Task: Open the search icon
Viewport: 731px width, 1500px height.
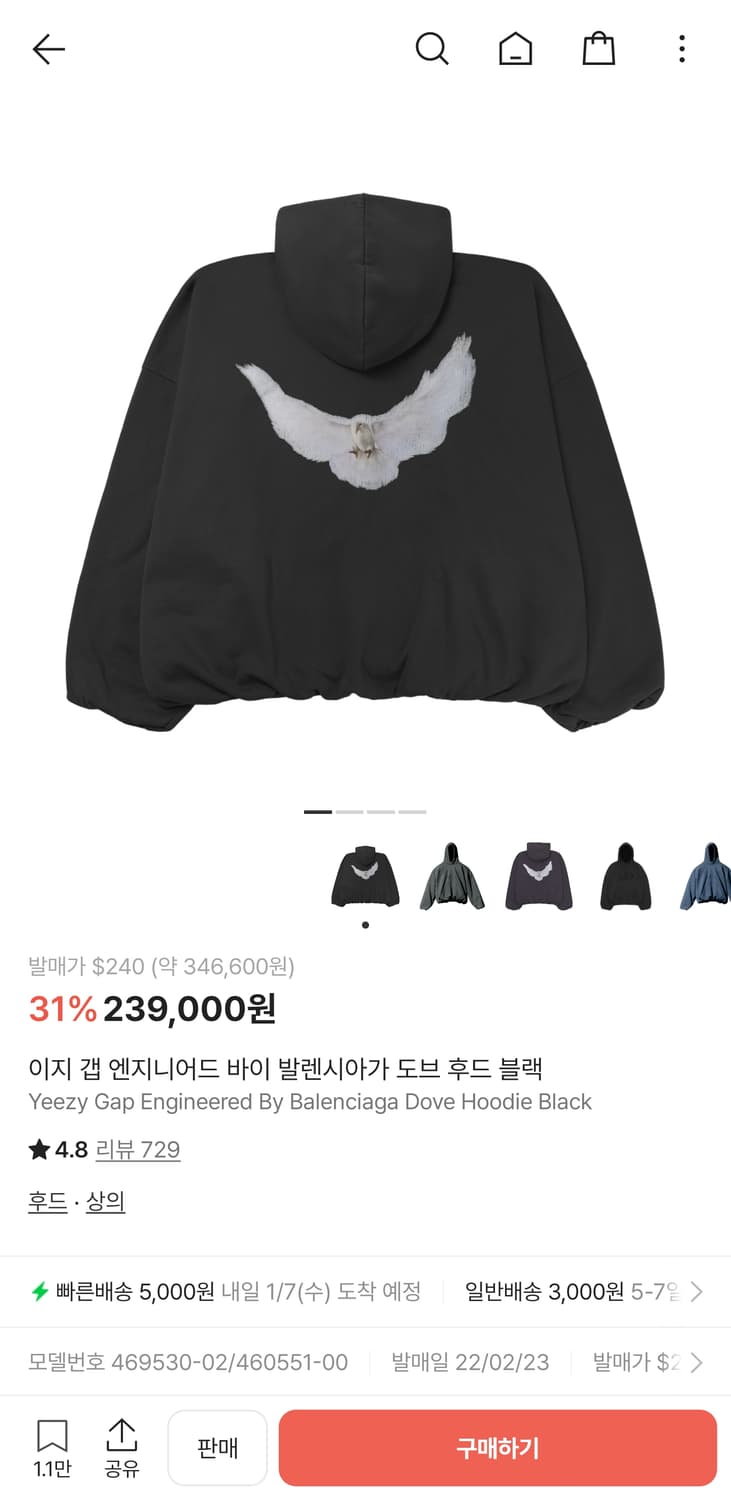Action: click(432, 48)
